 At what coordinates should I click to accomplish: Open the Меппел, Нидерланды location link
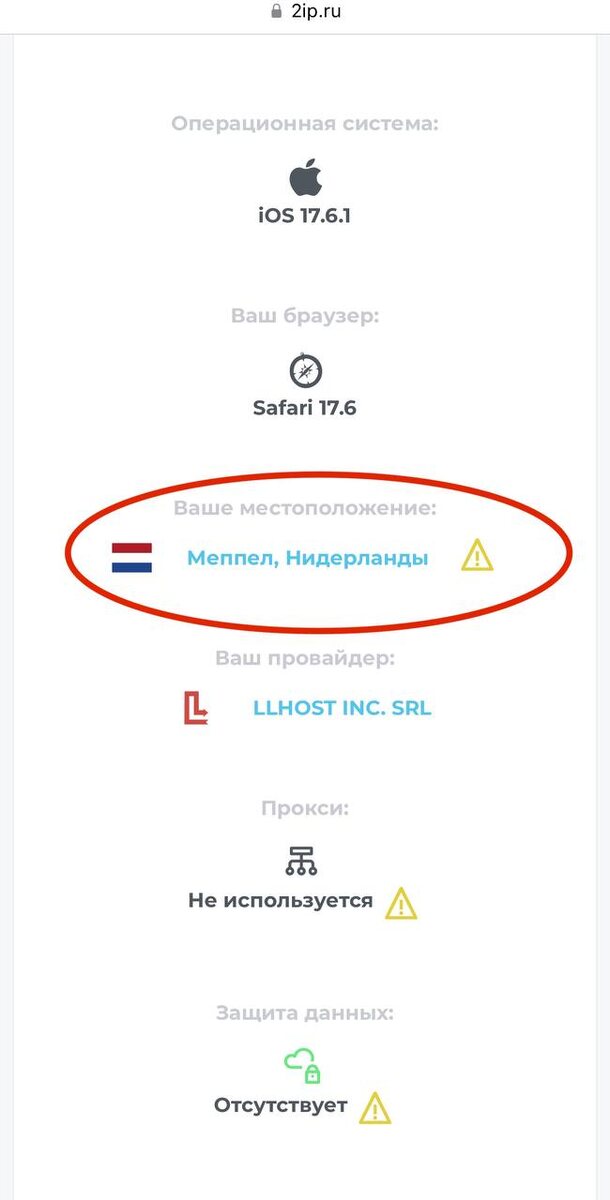(307, 558)
